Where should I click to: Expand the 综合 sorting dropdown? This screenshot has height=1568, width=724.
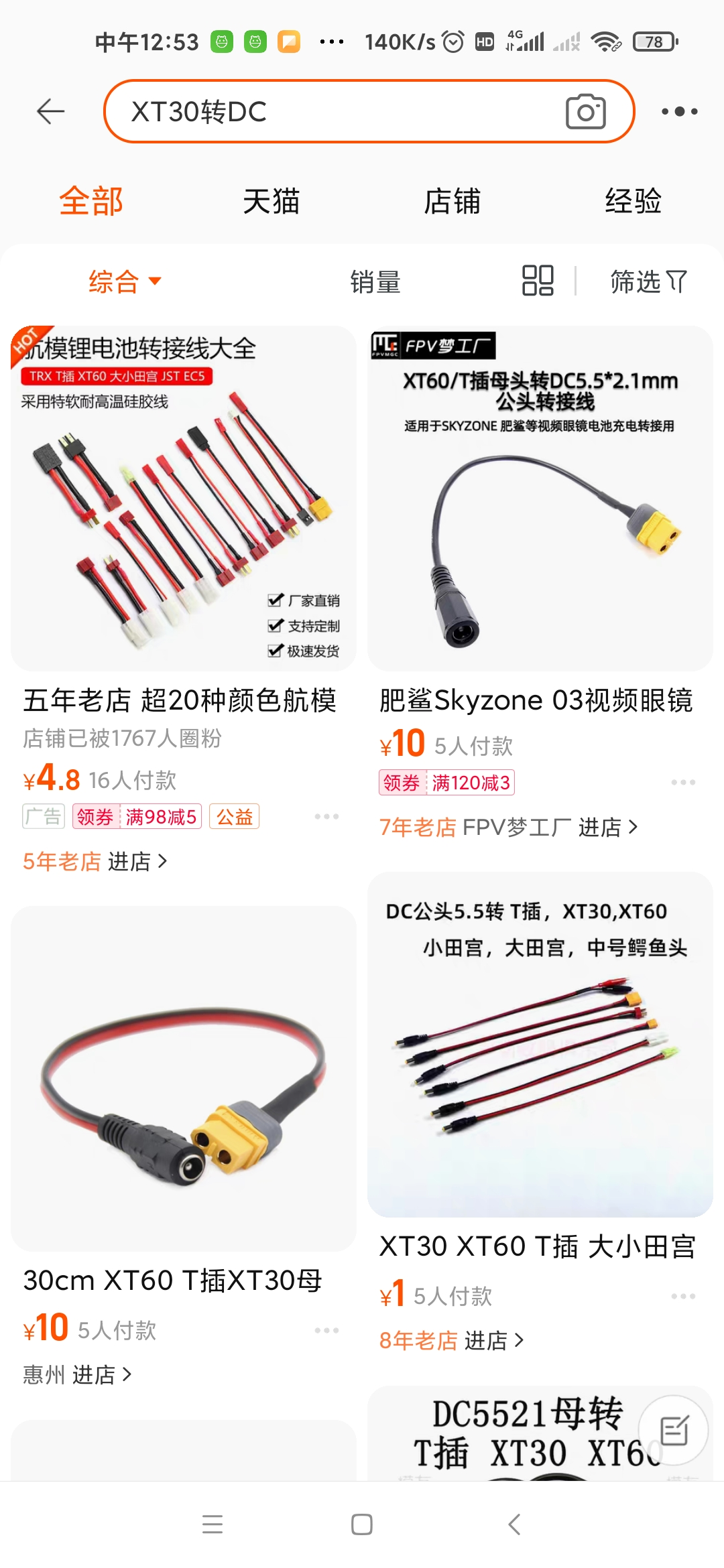coord(126,281)
